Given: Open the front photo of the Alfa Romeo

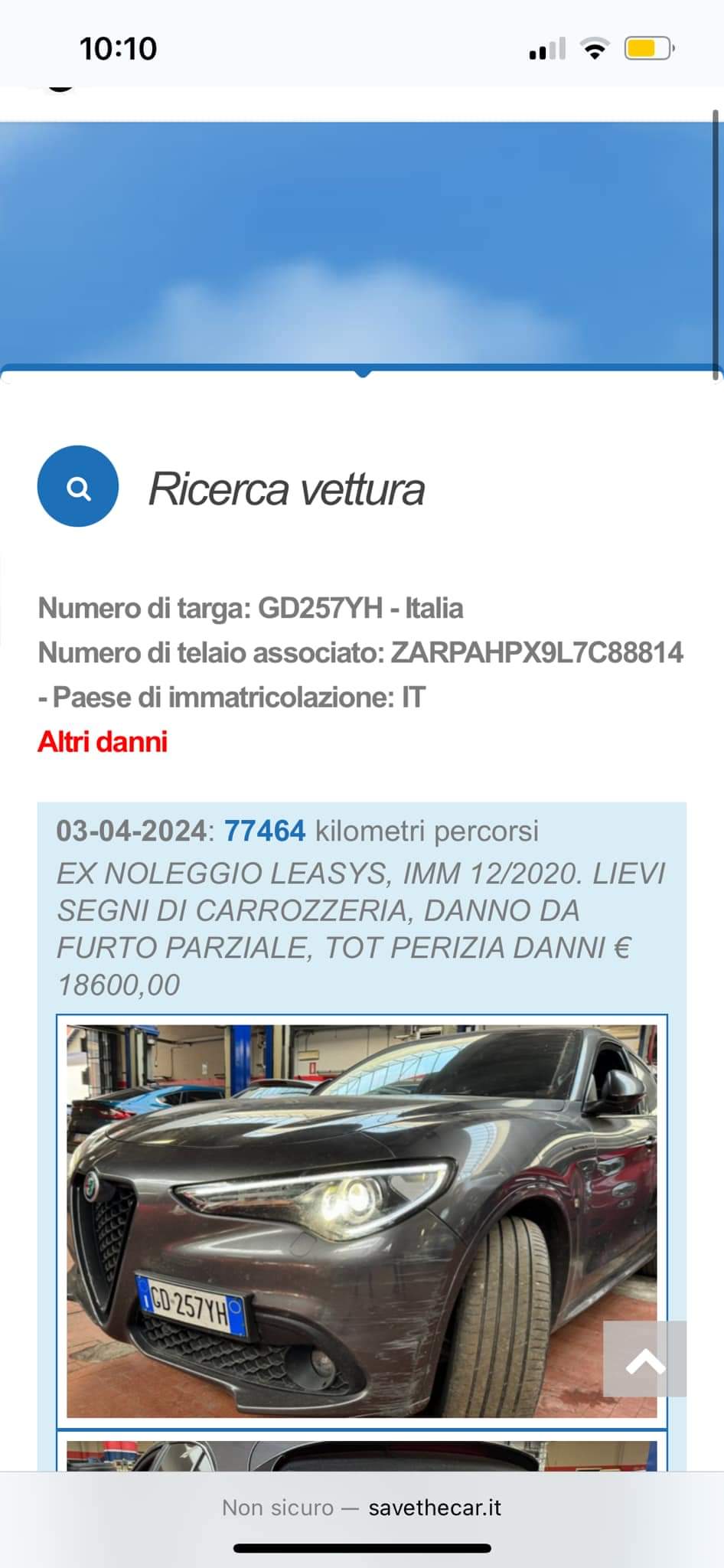Looking at the screenshot, I should pyautogui.click(x=362, y=1221).
